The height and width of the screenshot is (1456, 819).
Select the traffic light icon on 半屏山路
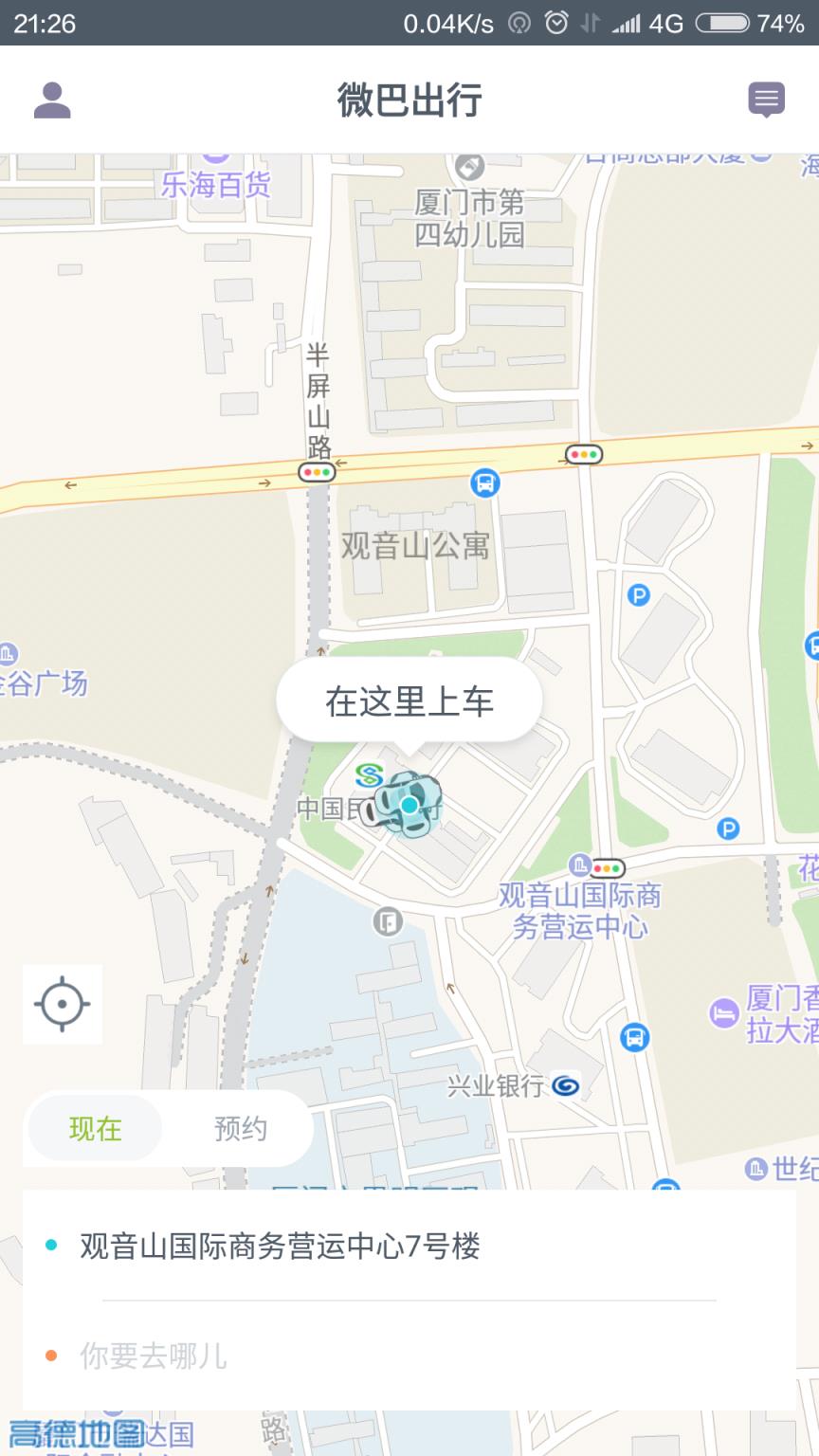coord(318,471)
